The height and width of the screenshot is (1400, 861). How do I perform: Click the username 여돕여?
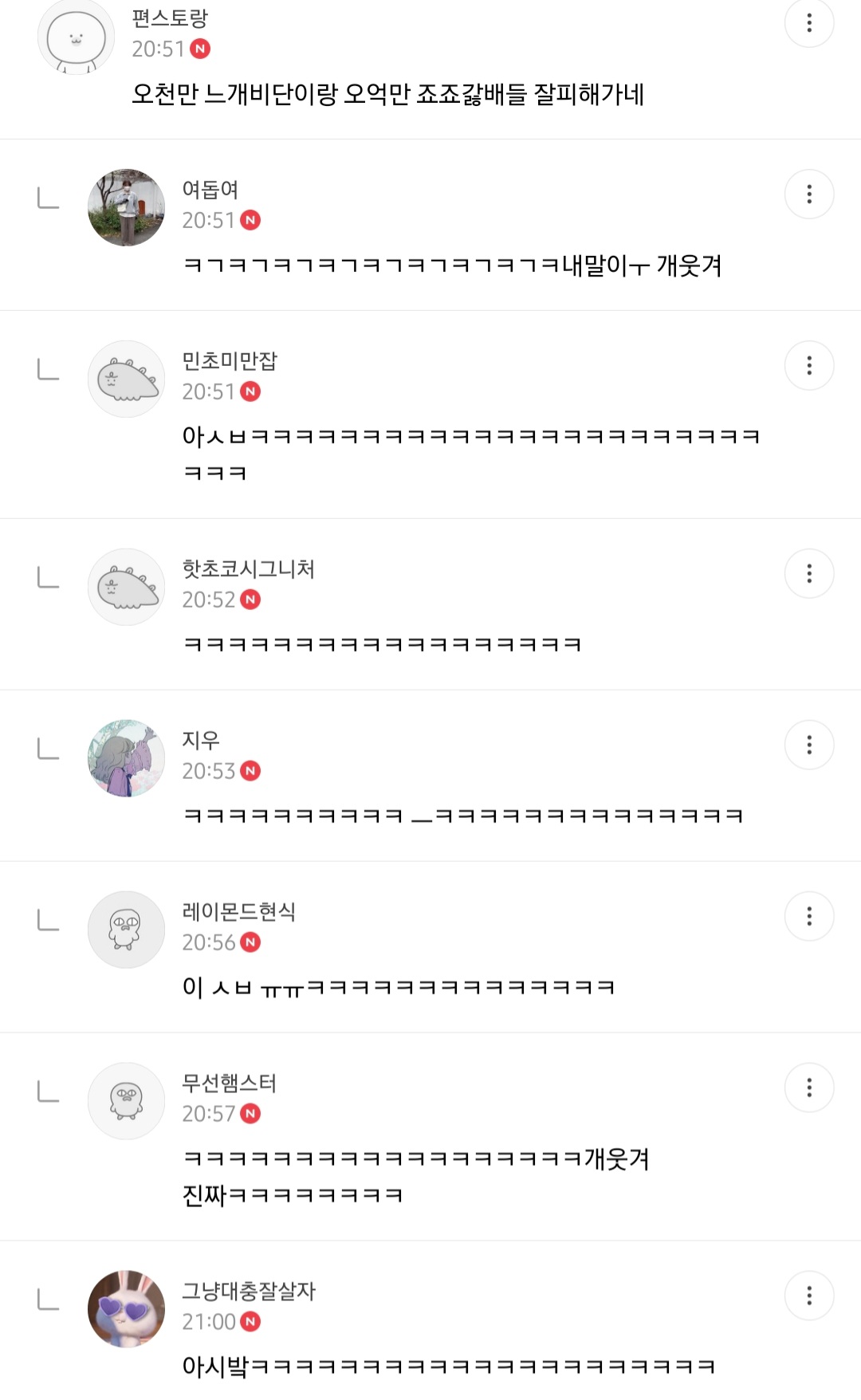click(x=210, y=188)
